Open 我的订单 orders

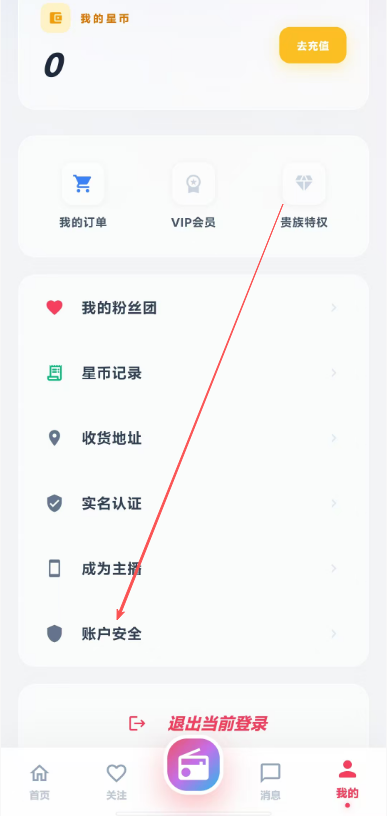point(83,196)
